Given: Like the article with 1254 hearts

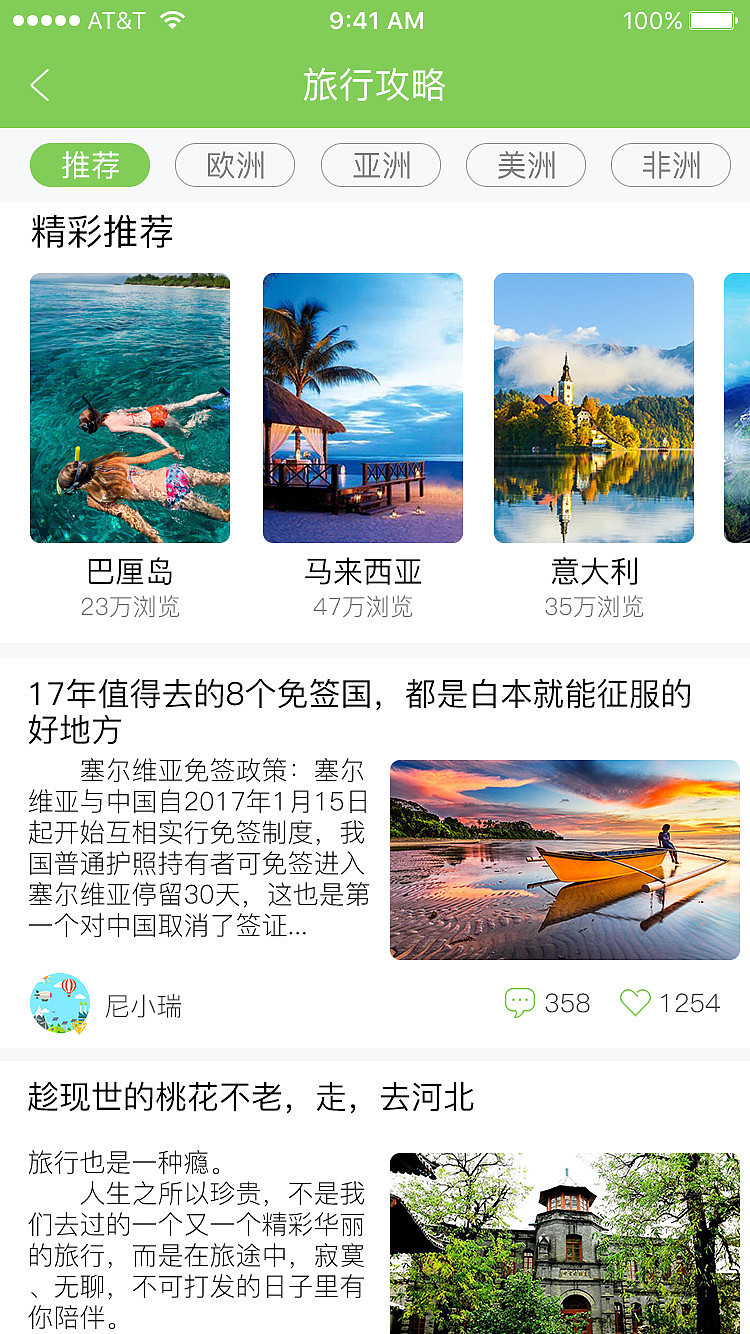Looking at the screenshot, I should point(636,1002).
